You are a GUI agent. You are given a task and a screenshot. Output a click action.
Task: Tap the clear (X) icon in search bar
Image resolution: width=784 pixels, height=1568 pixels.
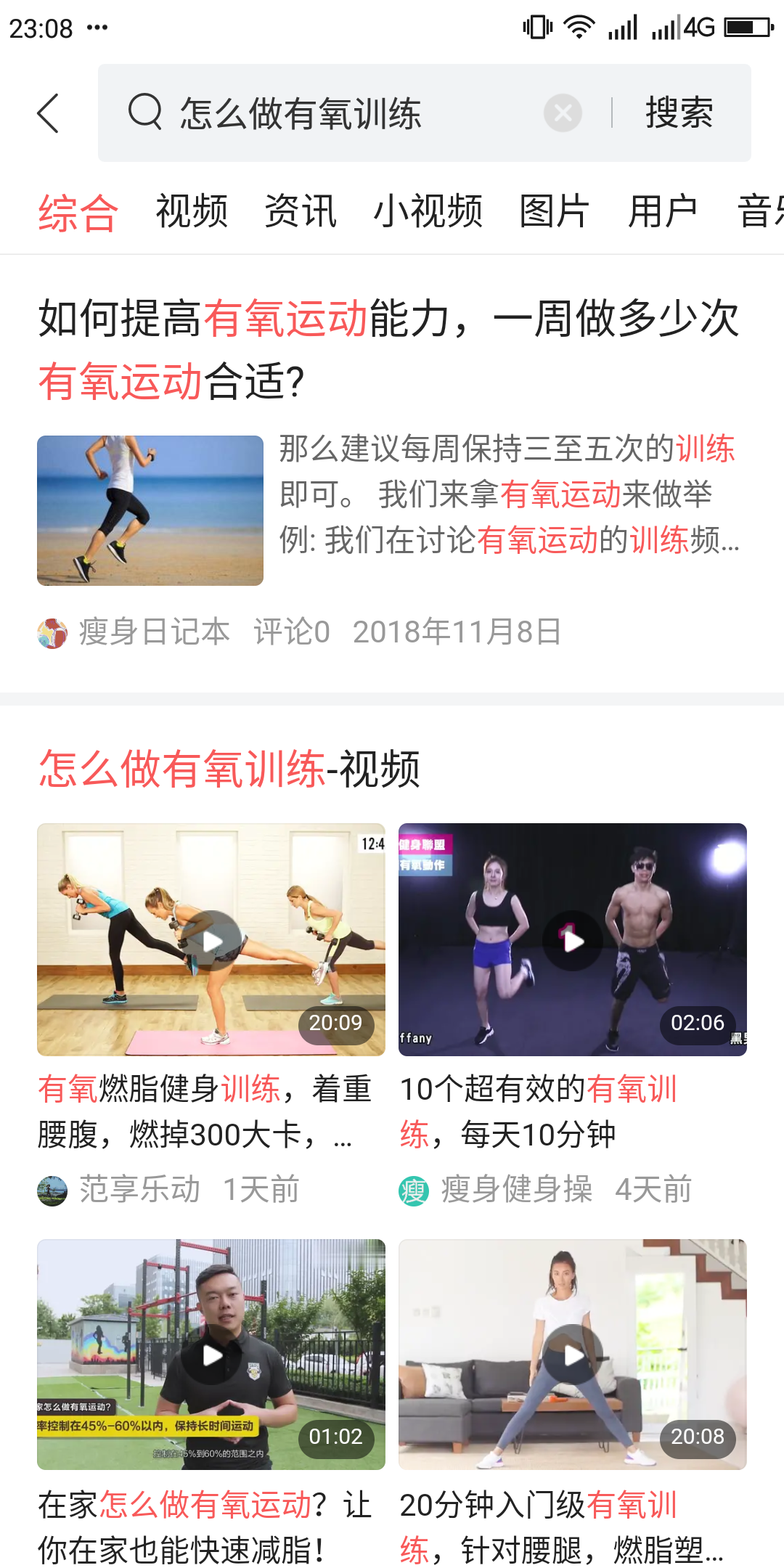562,113
